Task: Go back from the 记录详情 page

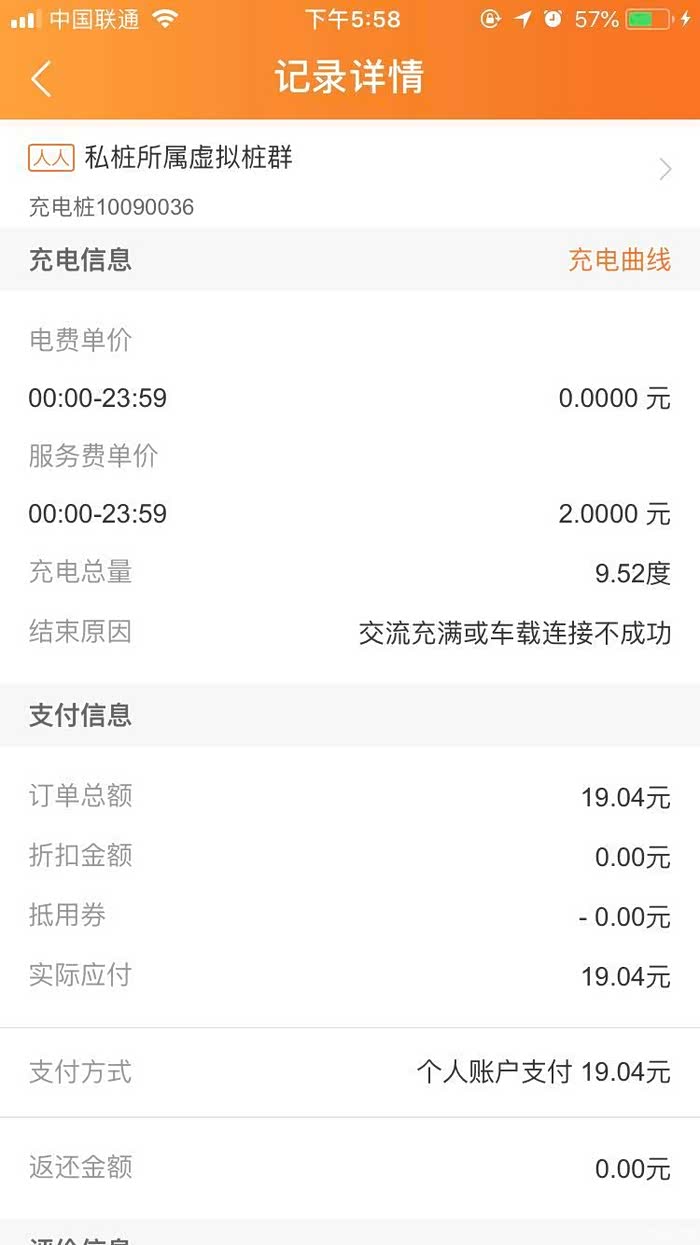Action: 41,78
